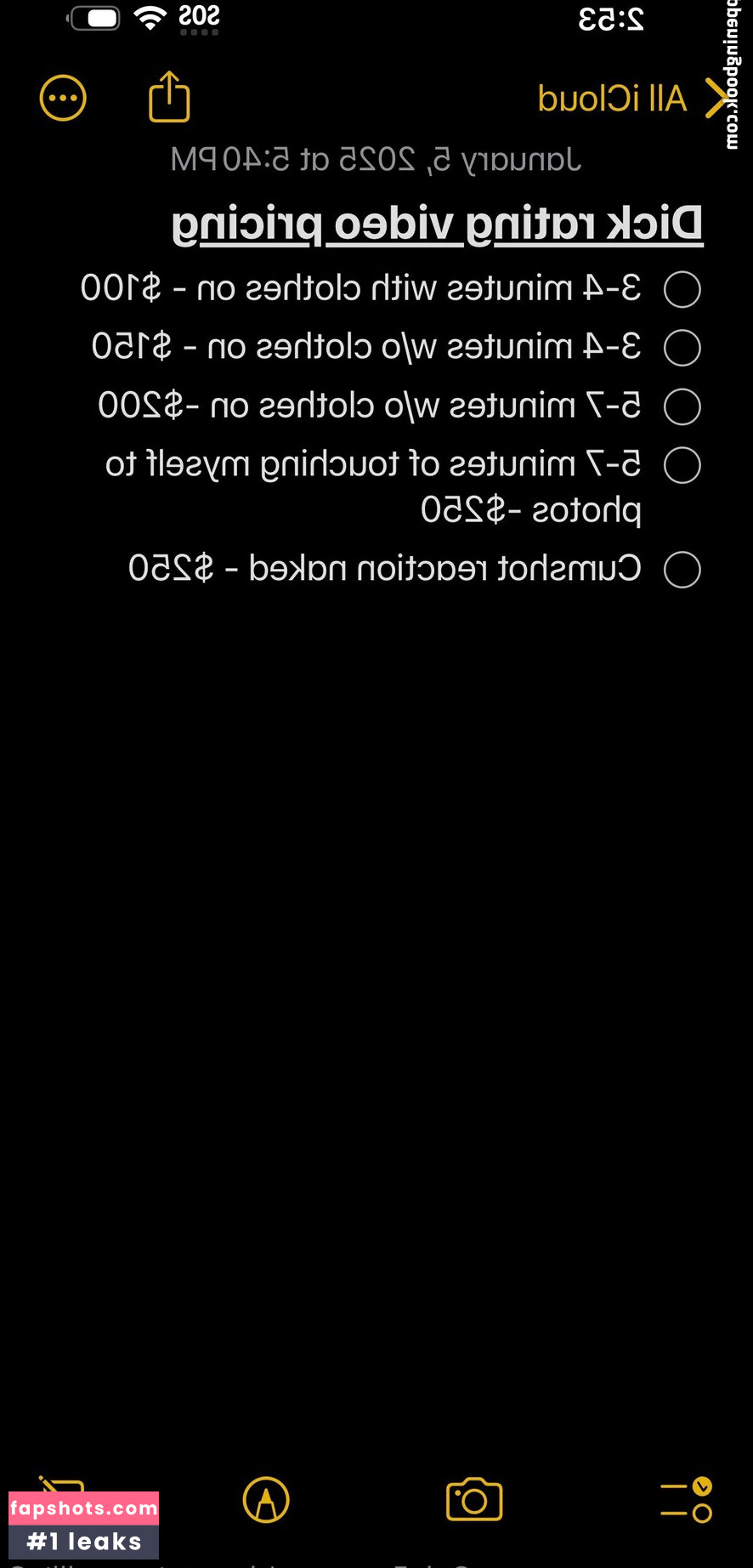Open the markup pen tool
The image size is (753, 1568).
(266, 1500)
